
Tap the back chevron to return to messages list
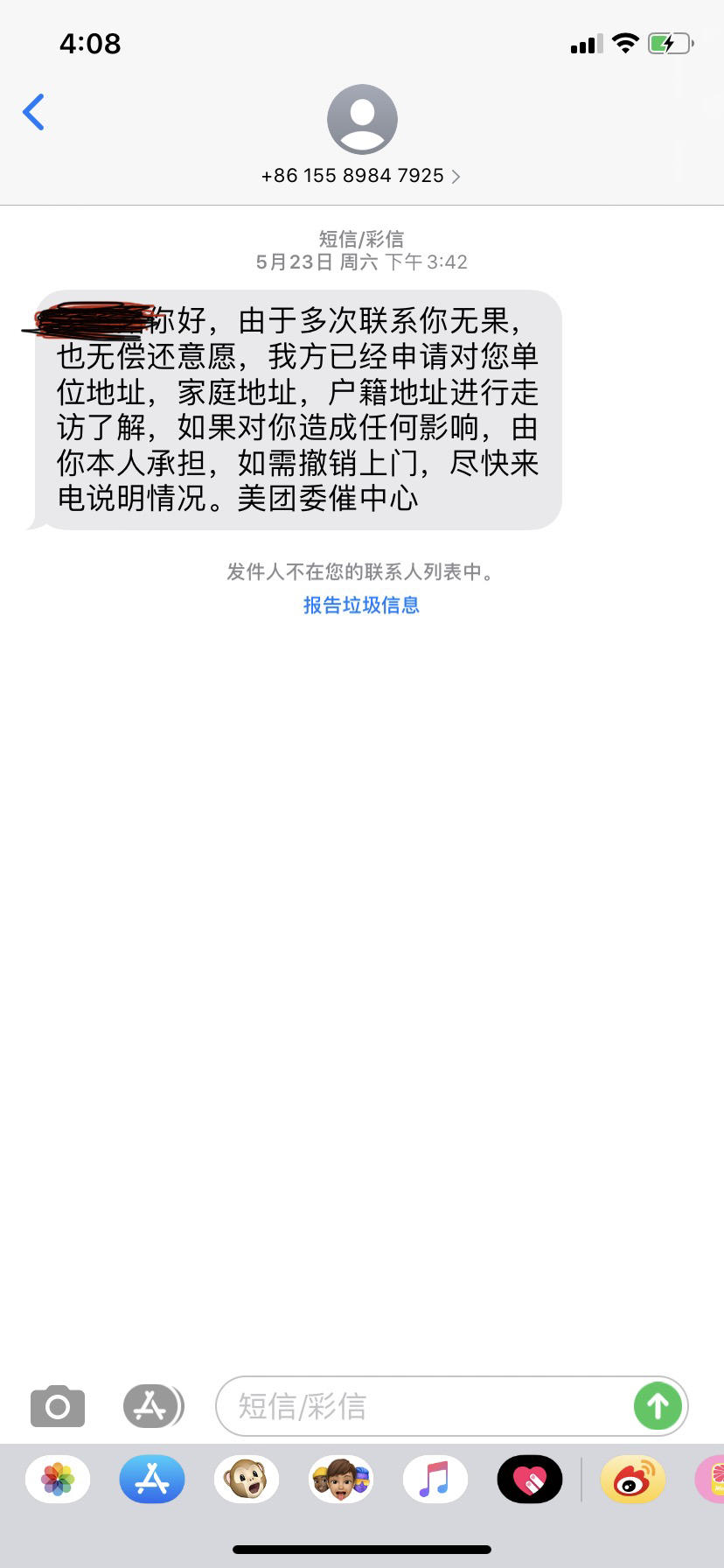pos(33,112)
